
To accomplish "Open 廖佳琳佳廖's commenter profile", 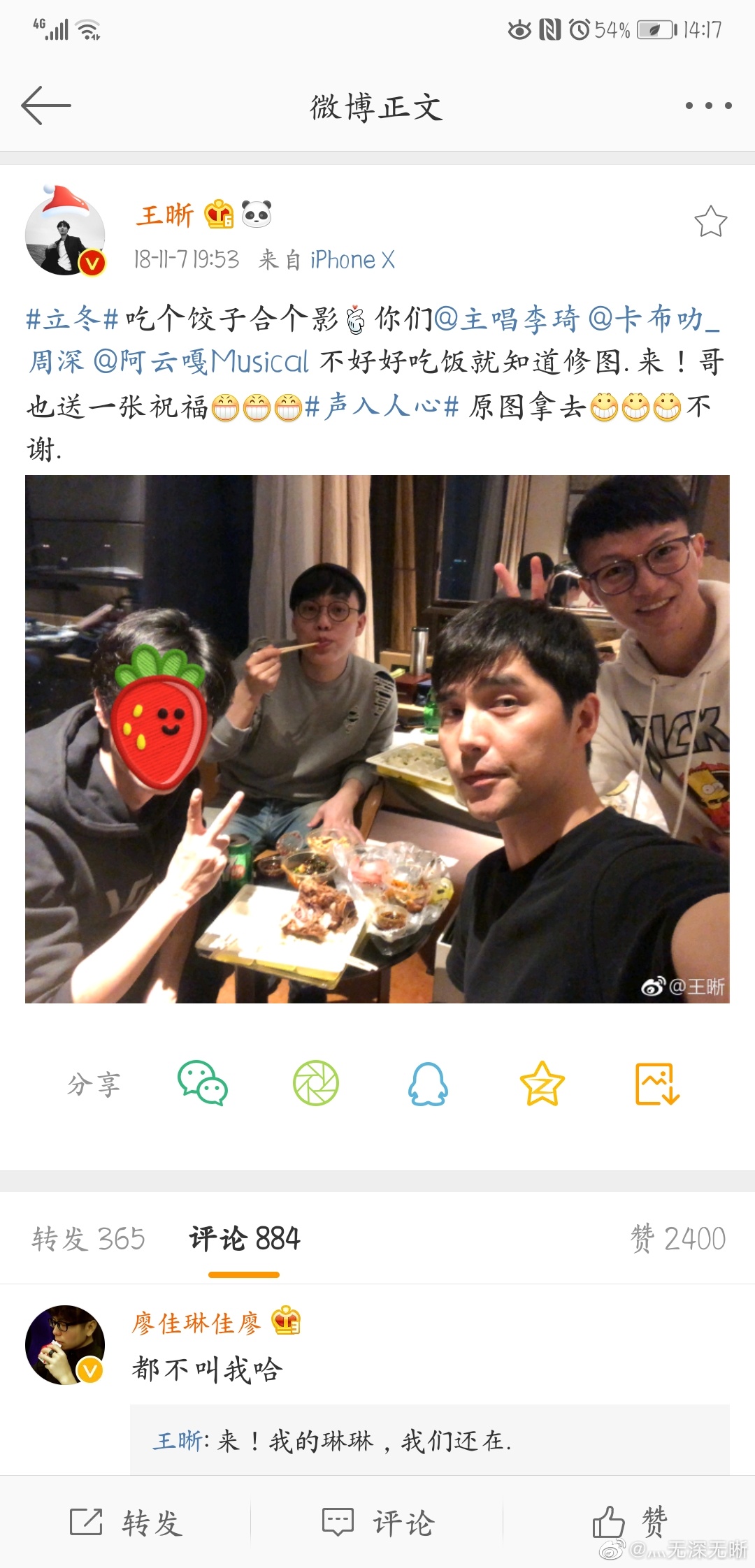I will [x=65, y=1344].
